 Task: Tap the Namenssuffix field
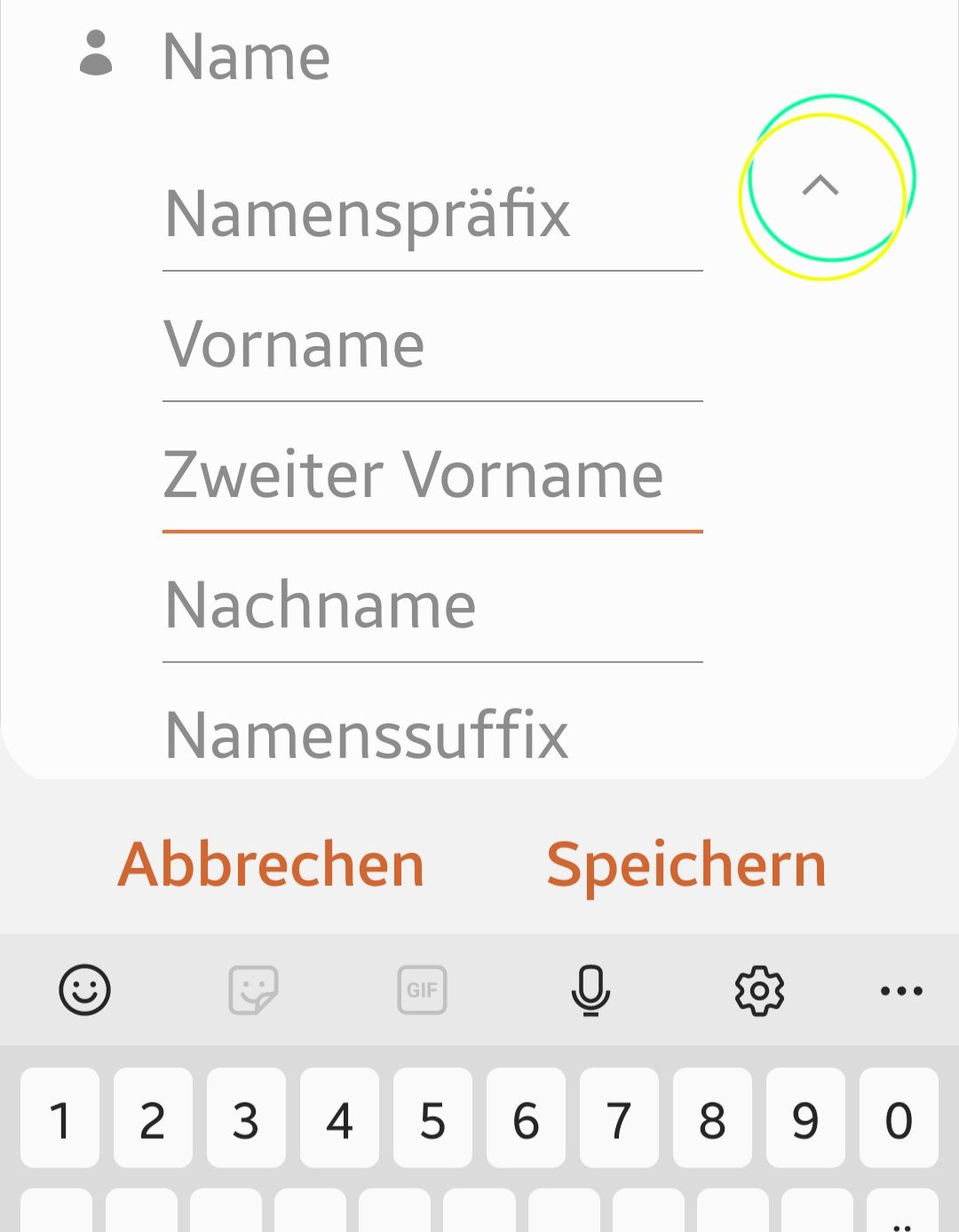432,736
